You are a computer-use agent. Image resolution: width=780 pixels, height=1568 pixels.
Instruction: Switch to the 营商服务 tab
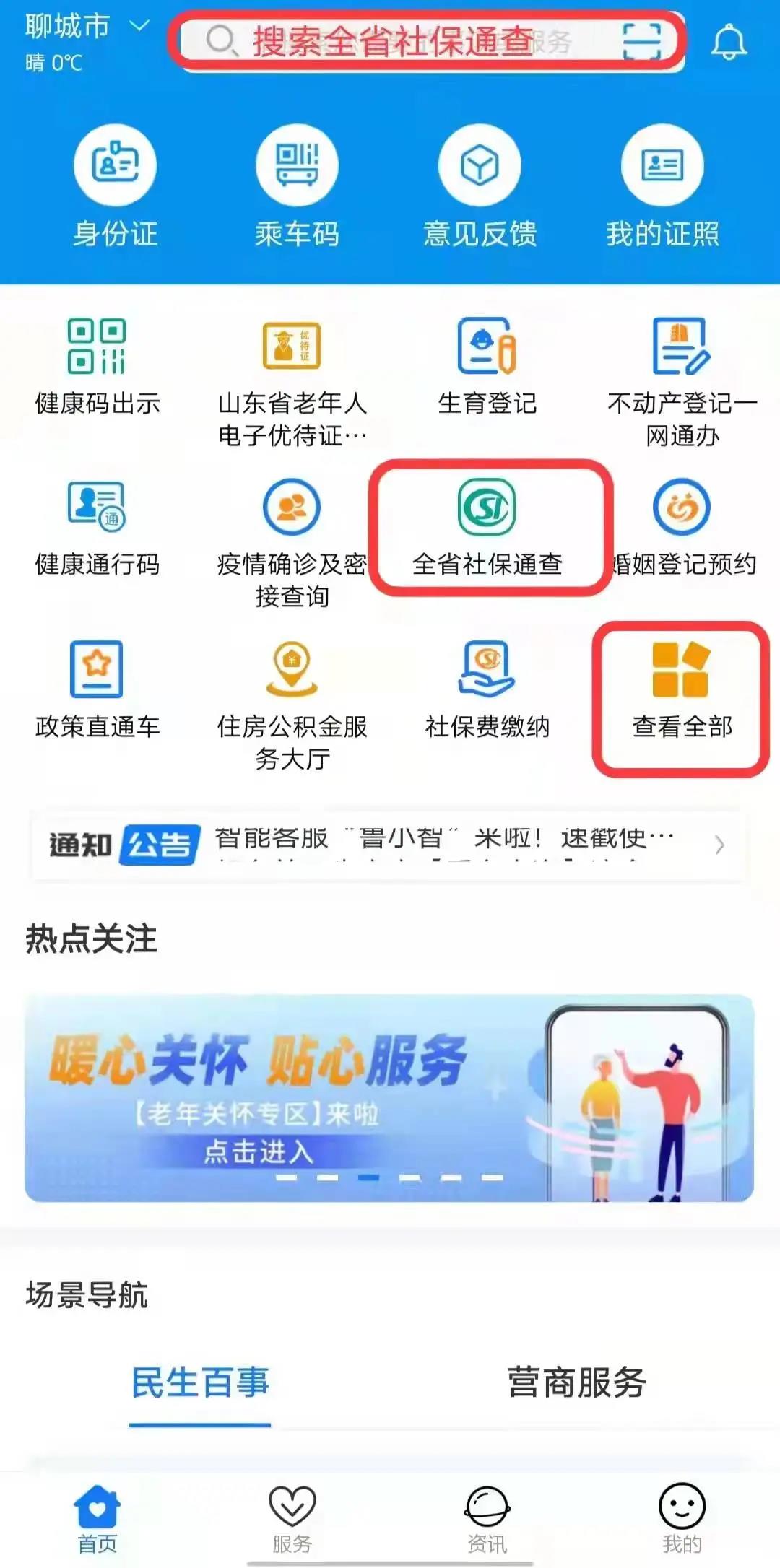click(x=576, y=1382)
